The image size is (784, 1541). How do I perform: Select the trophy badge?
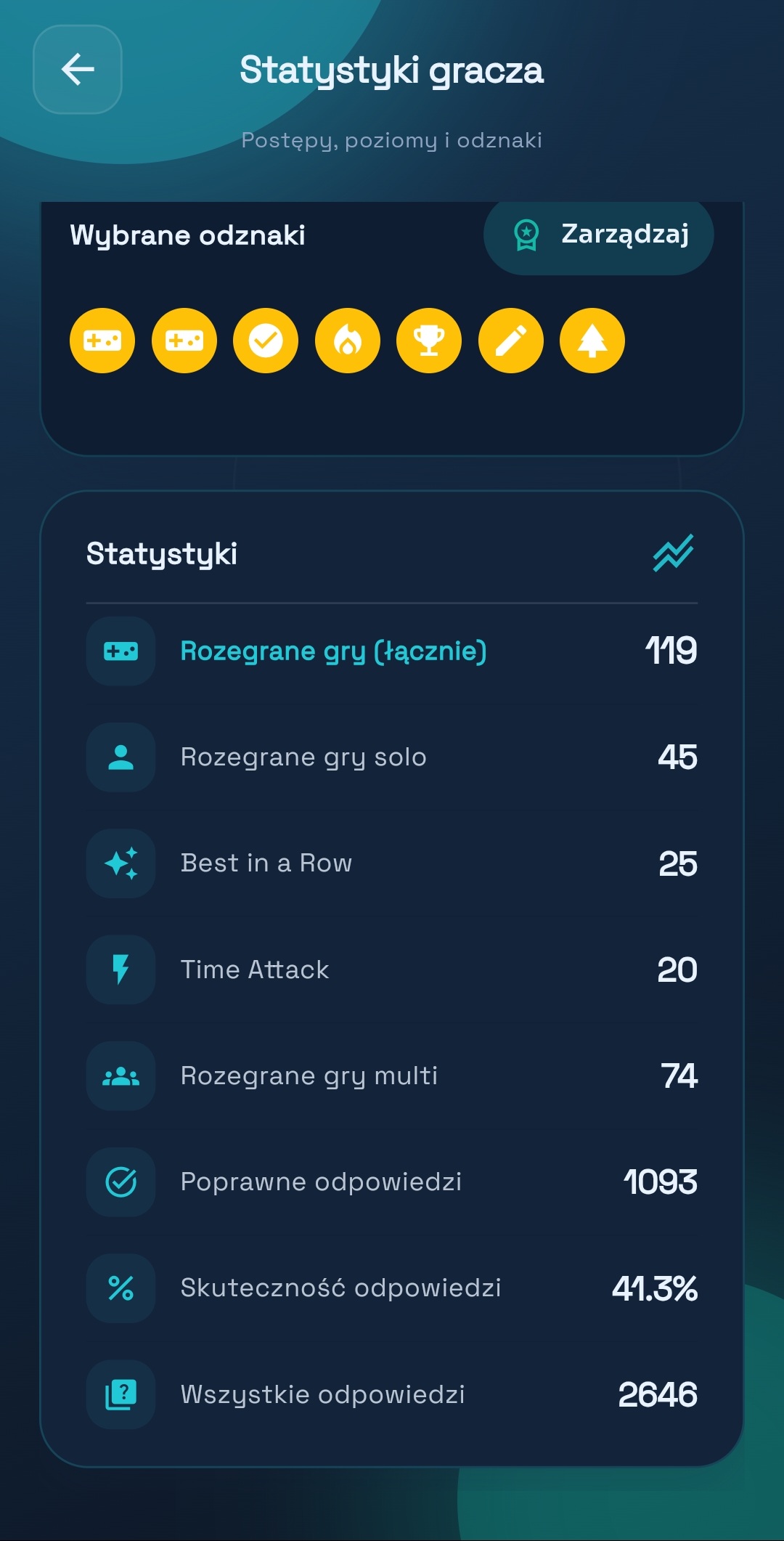pos(428,340)
